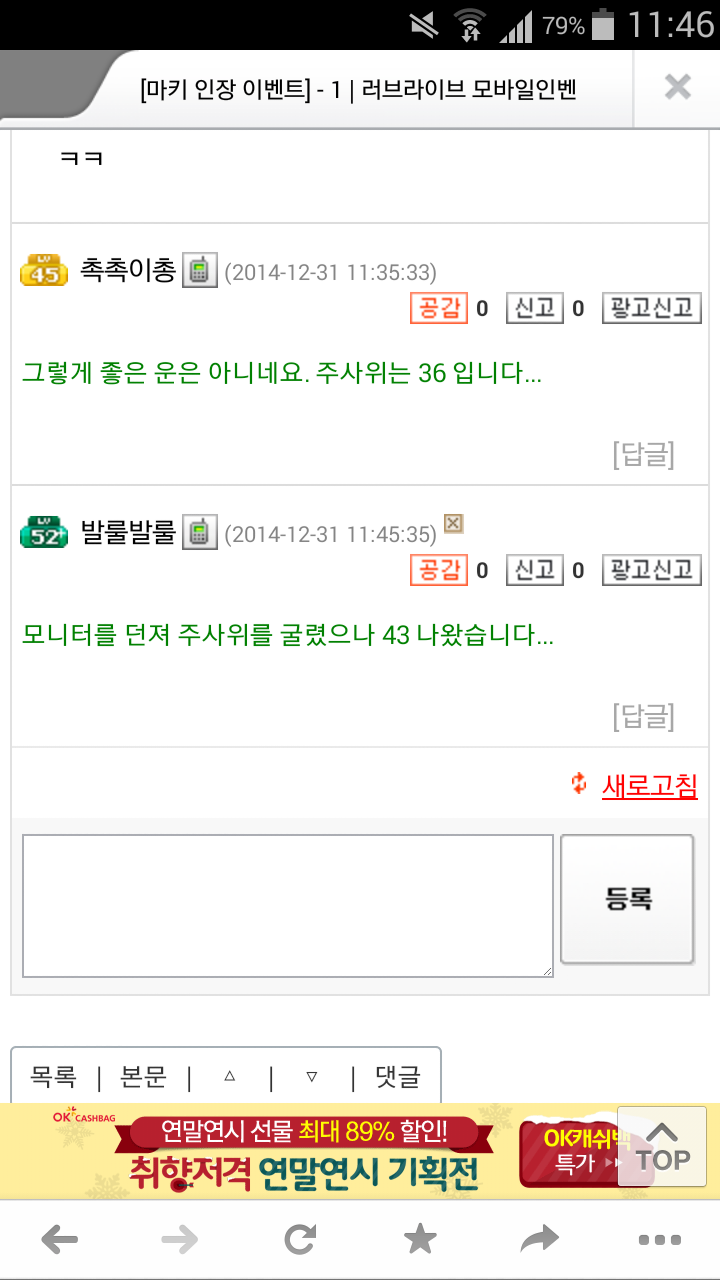Reply to 촉촉이총's comment via 답글
Image resolution: width=720 pixels, height=1280 pixels.
pos(643,455)
